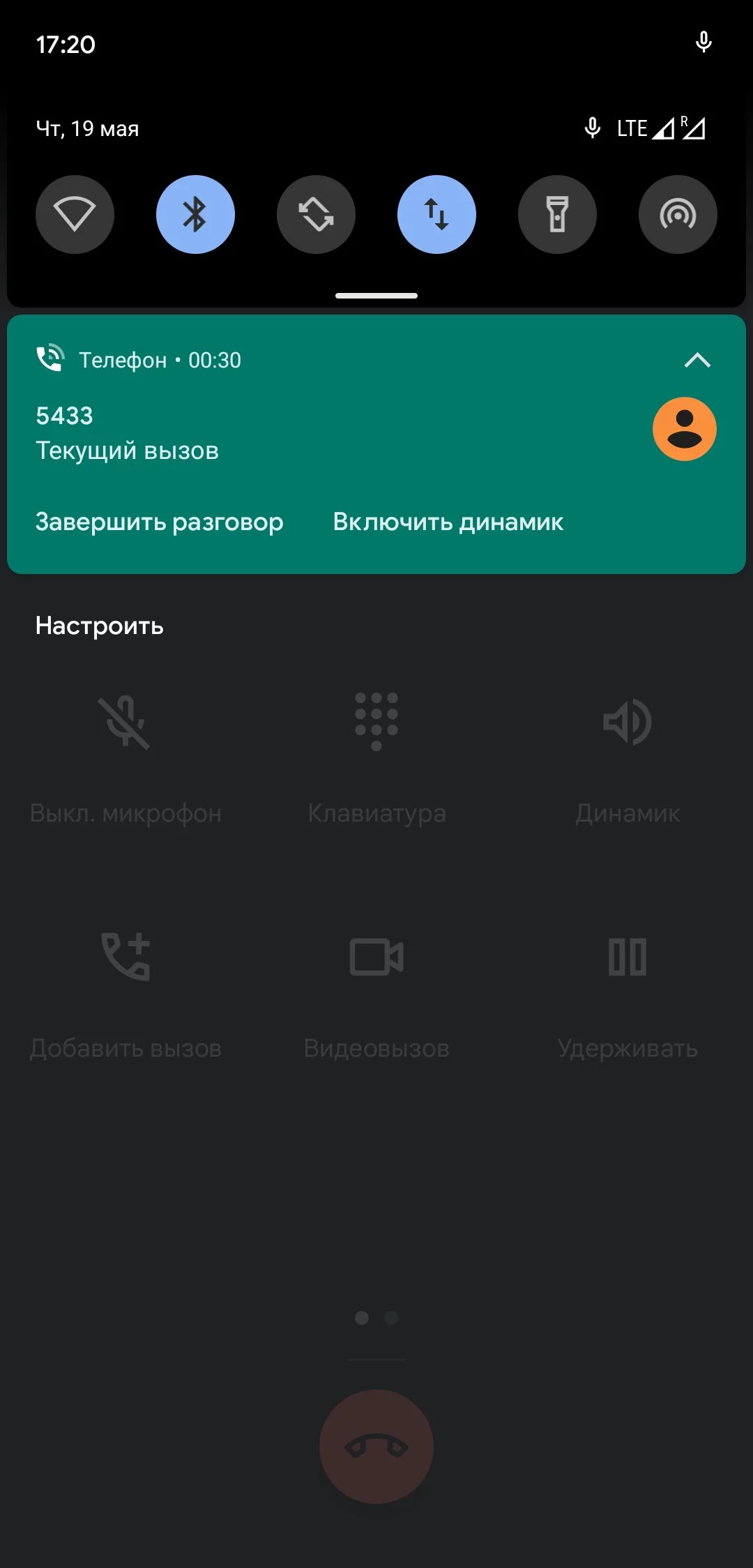The width and height of the screenshot is (753, 1568).
Task: Tap Завершить разговор to end call
Action: click(x=160, y=522)
